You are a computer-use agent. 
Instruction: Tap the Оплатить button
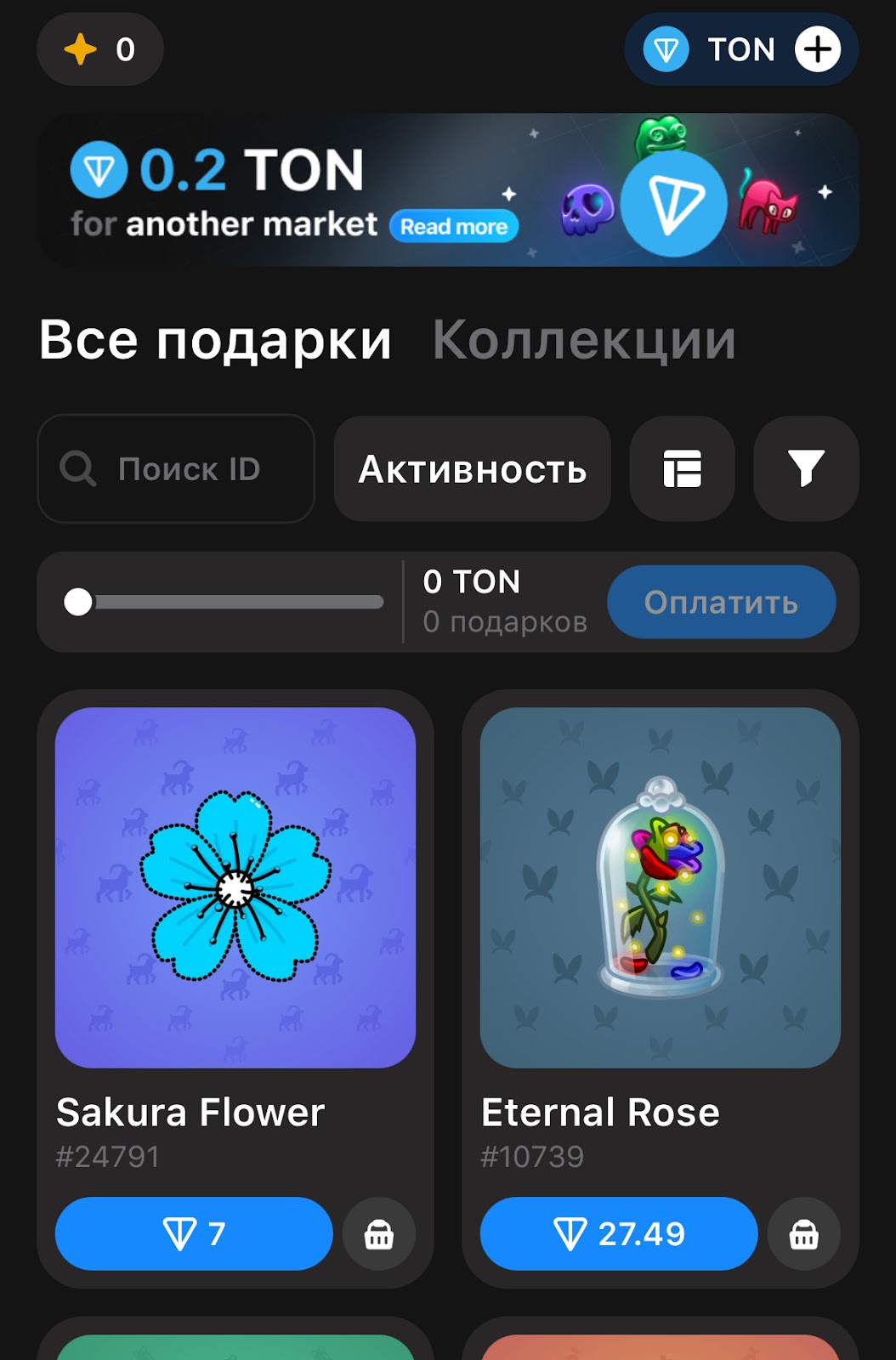721,602
